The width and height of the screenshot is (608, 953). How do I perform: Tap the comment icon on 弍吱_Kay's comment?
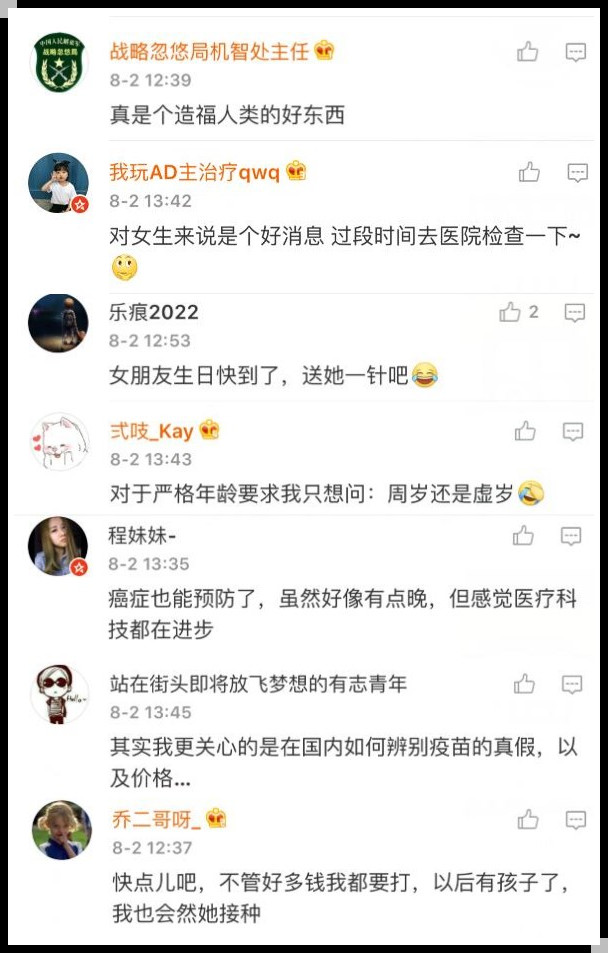point(573,431)
